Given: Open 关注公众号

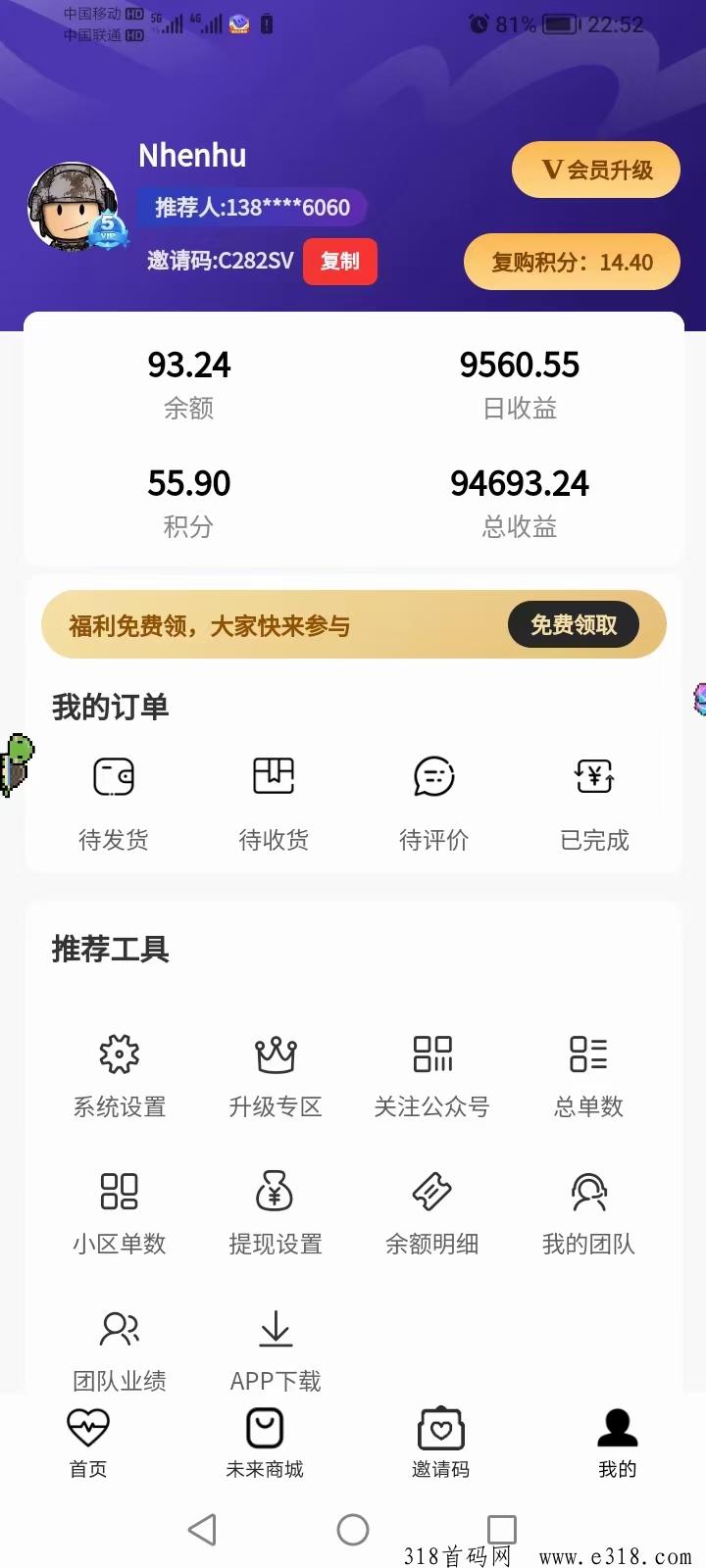Looking at the screenshot, I should 431,1075.
